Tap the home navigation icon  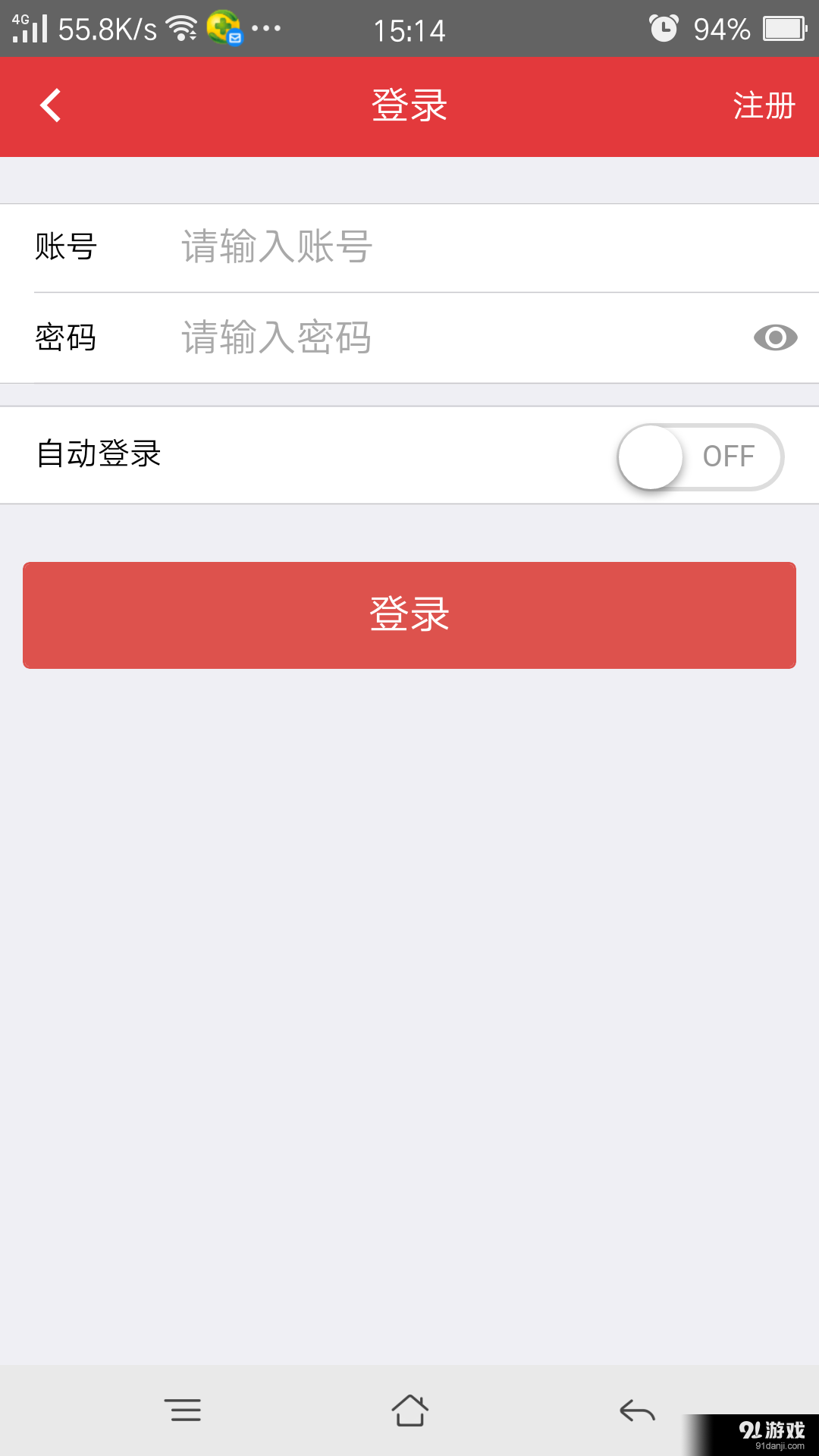point(409,1410)
